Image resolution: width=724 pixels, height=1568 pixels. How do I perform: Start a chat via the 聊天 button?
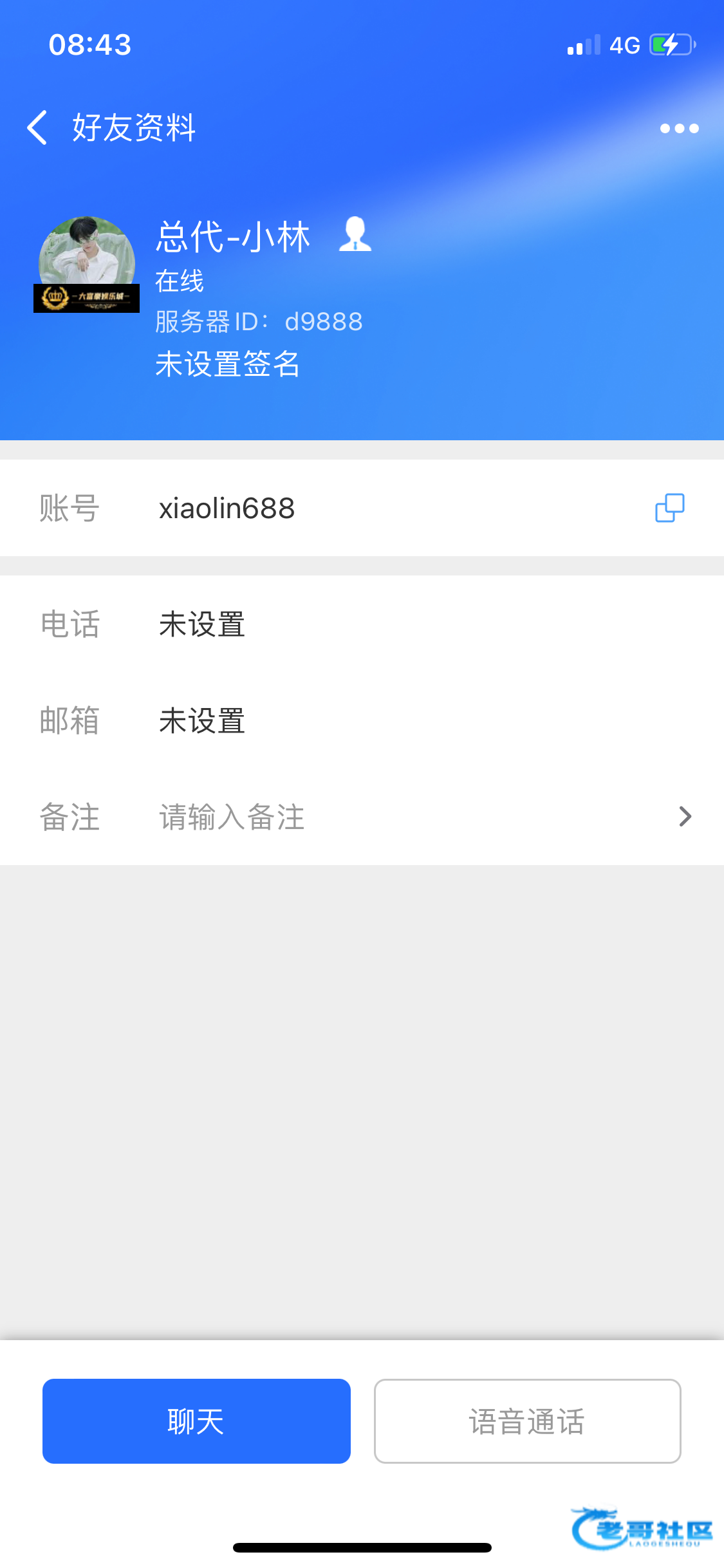(x=196, y=1421)
